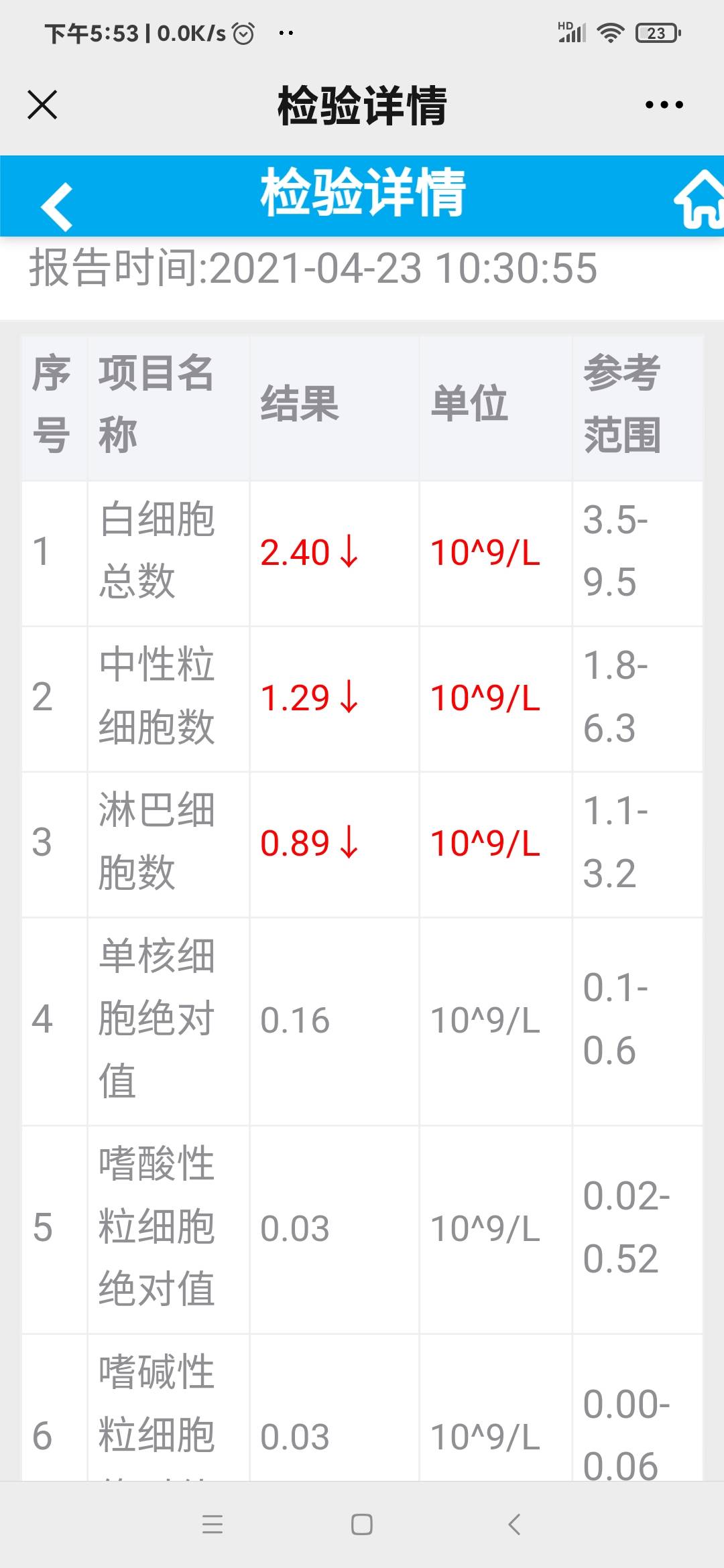Close the page with the X icon

tap(42, 105)
